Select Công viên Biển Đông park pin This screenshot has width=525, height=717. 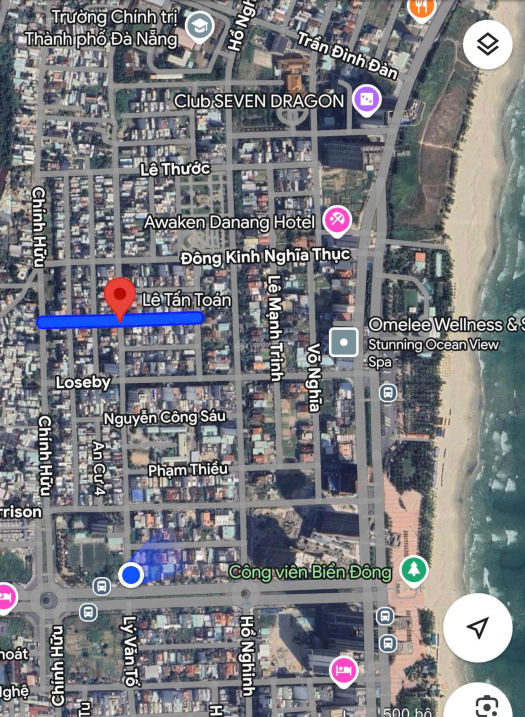click(414, 571)
